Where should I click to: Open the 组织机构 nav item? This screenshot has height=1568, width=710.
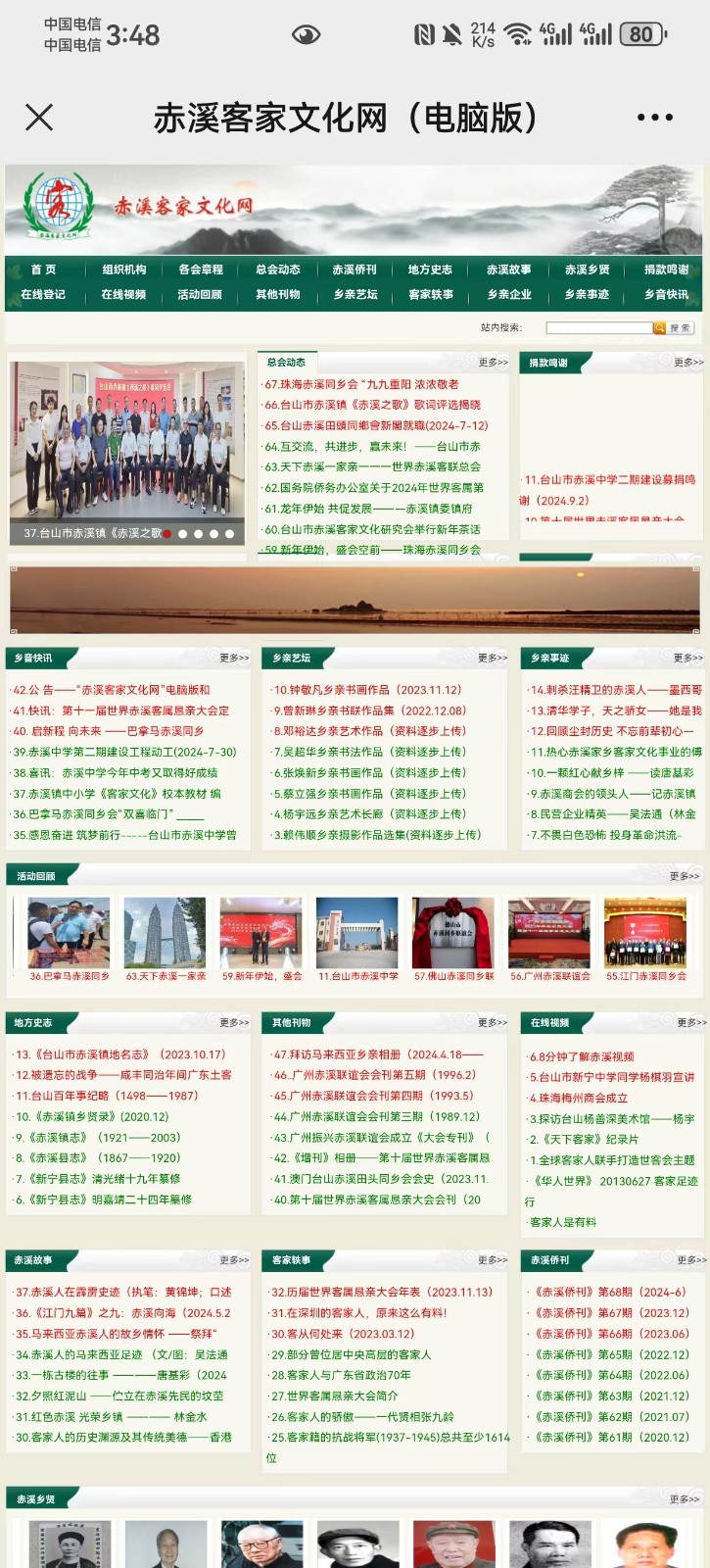124,269
